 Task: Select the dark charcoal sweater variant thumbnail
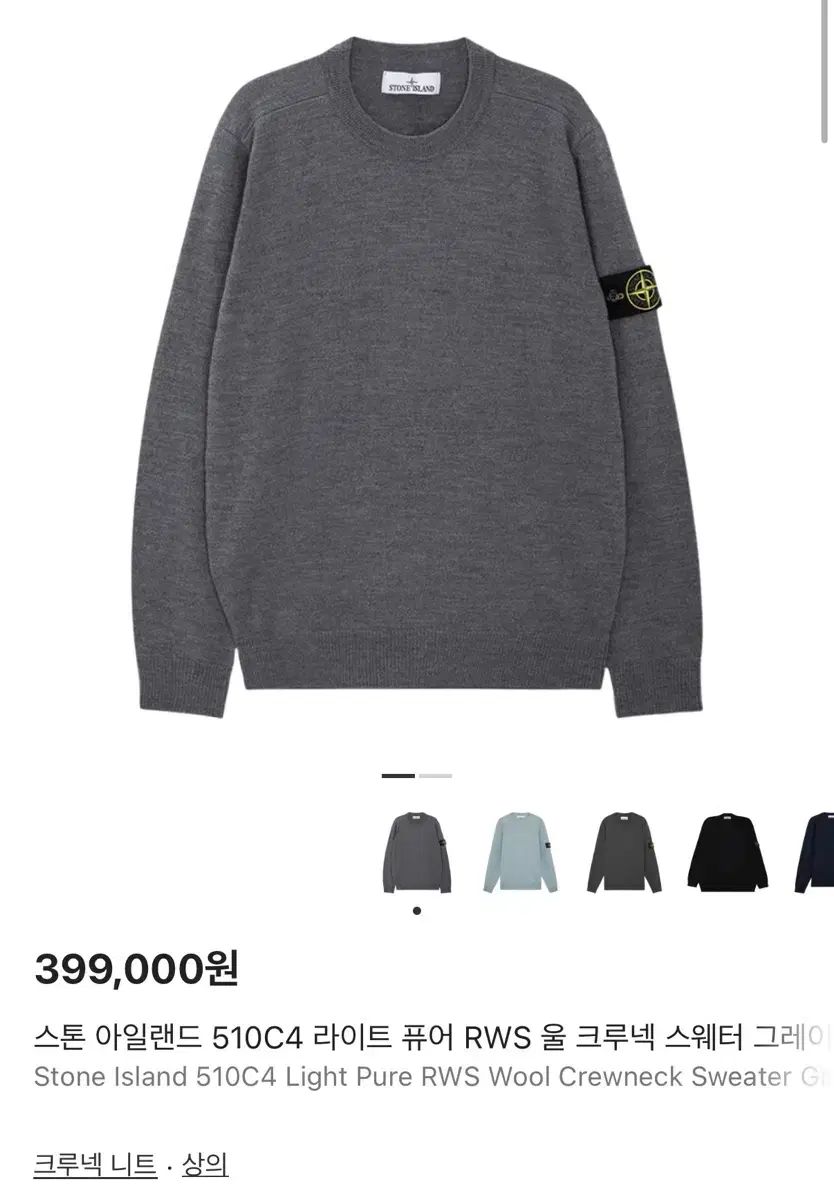click(x=623, y=853)
